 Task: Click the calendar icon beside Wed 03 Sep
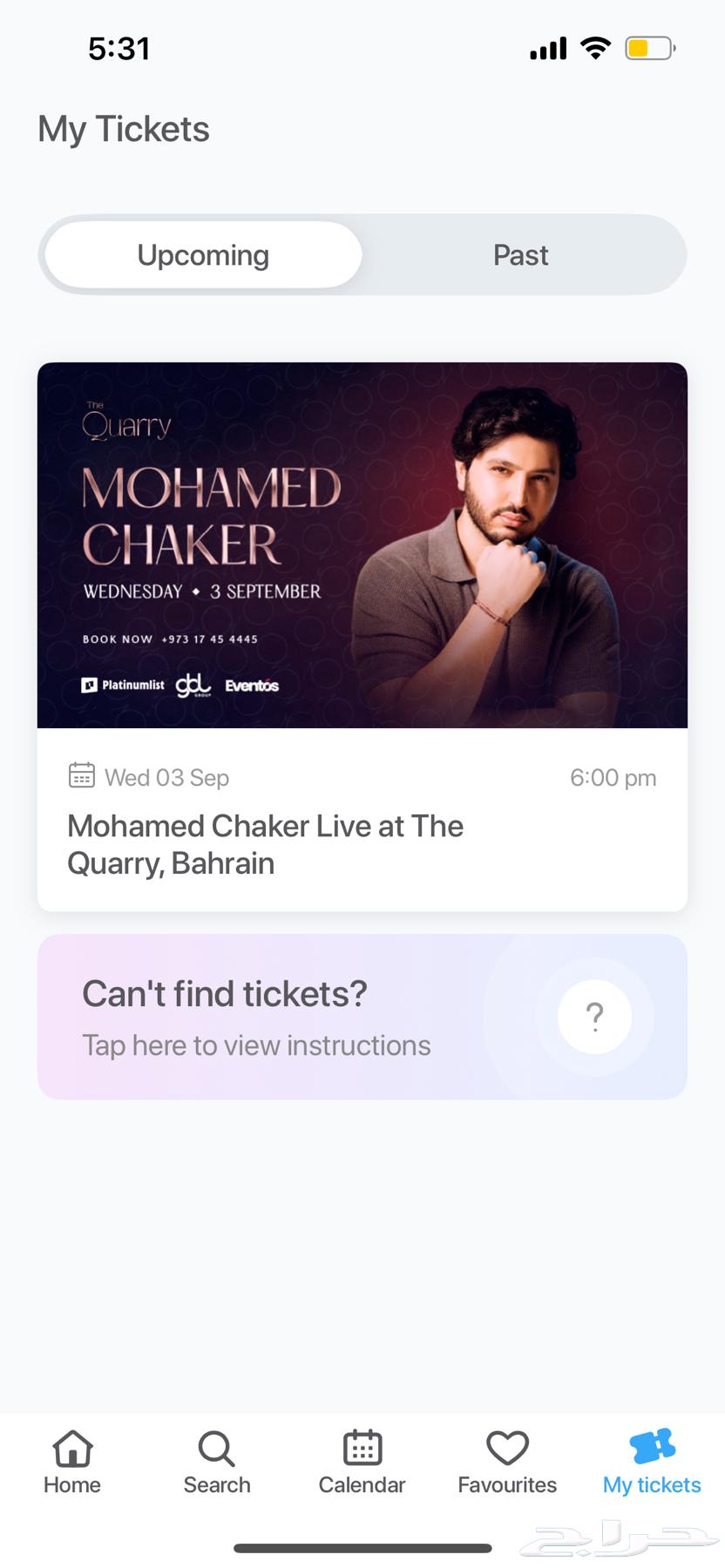point(81,775)
